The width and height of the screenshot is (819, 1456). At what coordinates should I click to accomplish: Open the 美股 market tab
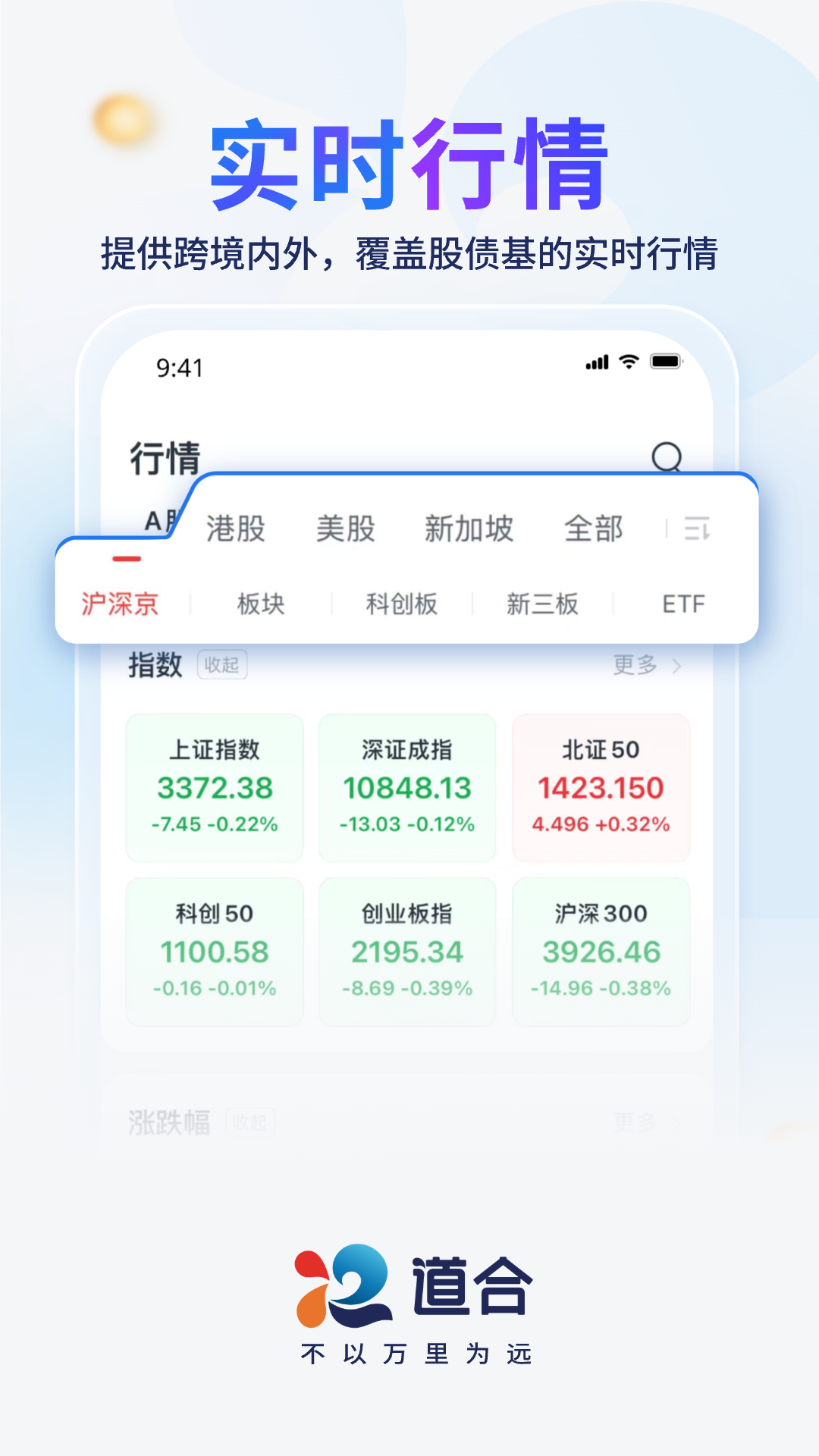[x=347, y=529]
